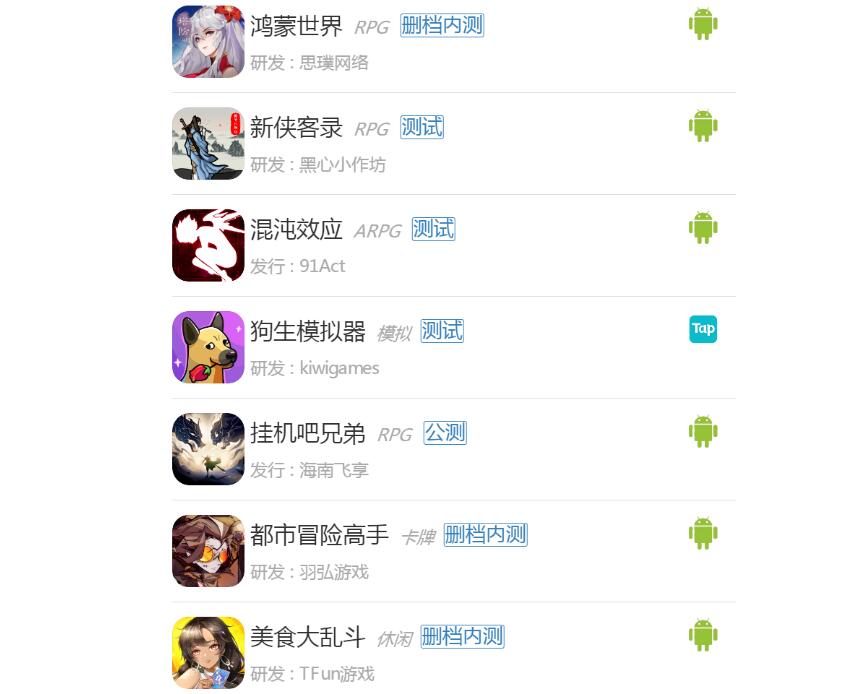The width and height of the screenshot is (867, 694).
Task: Open the 新侠客录 game entry
Action: click(x=296, y=128)
